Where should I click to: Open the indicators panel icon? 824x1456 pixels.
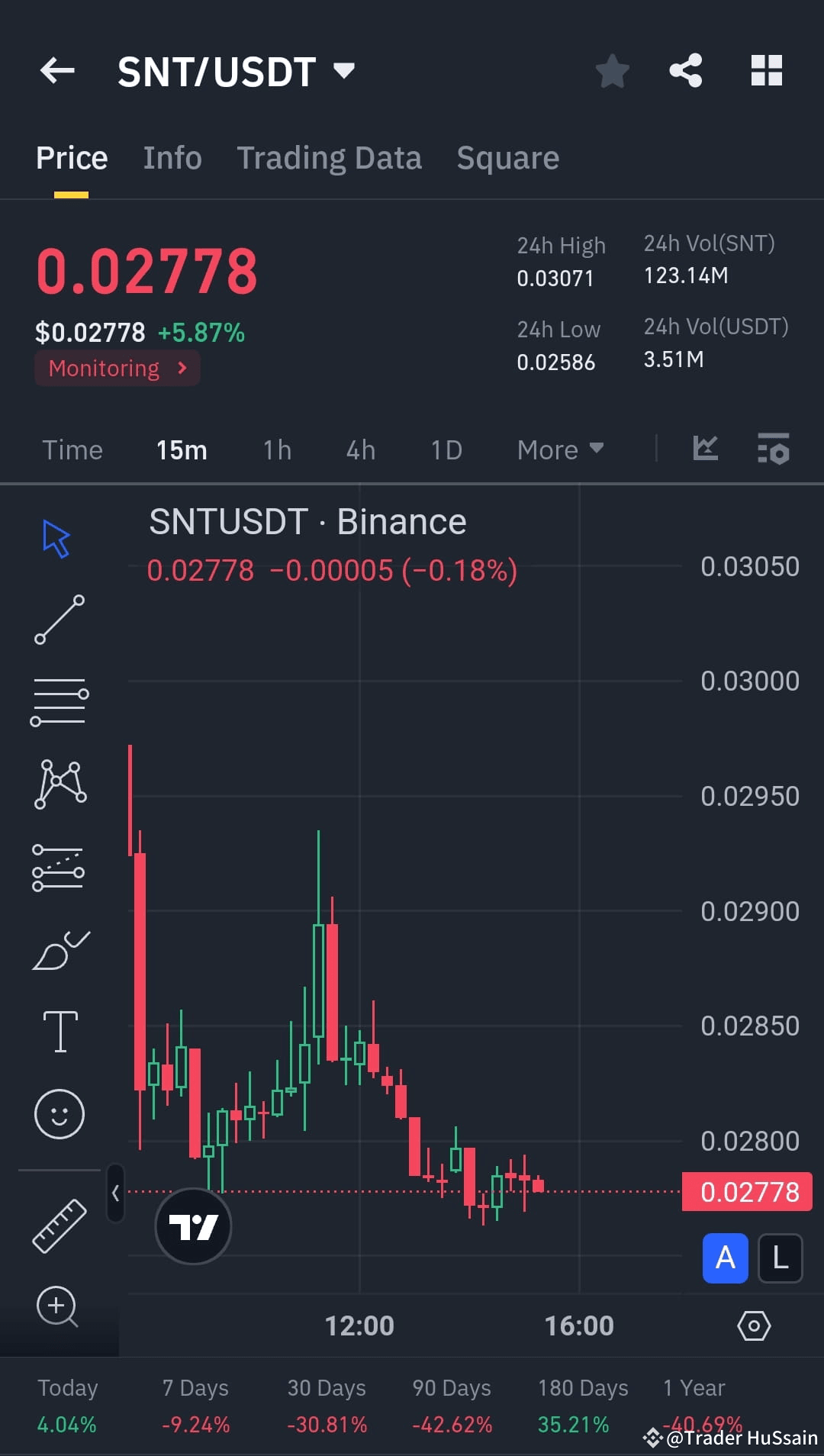click(706, 449)
